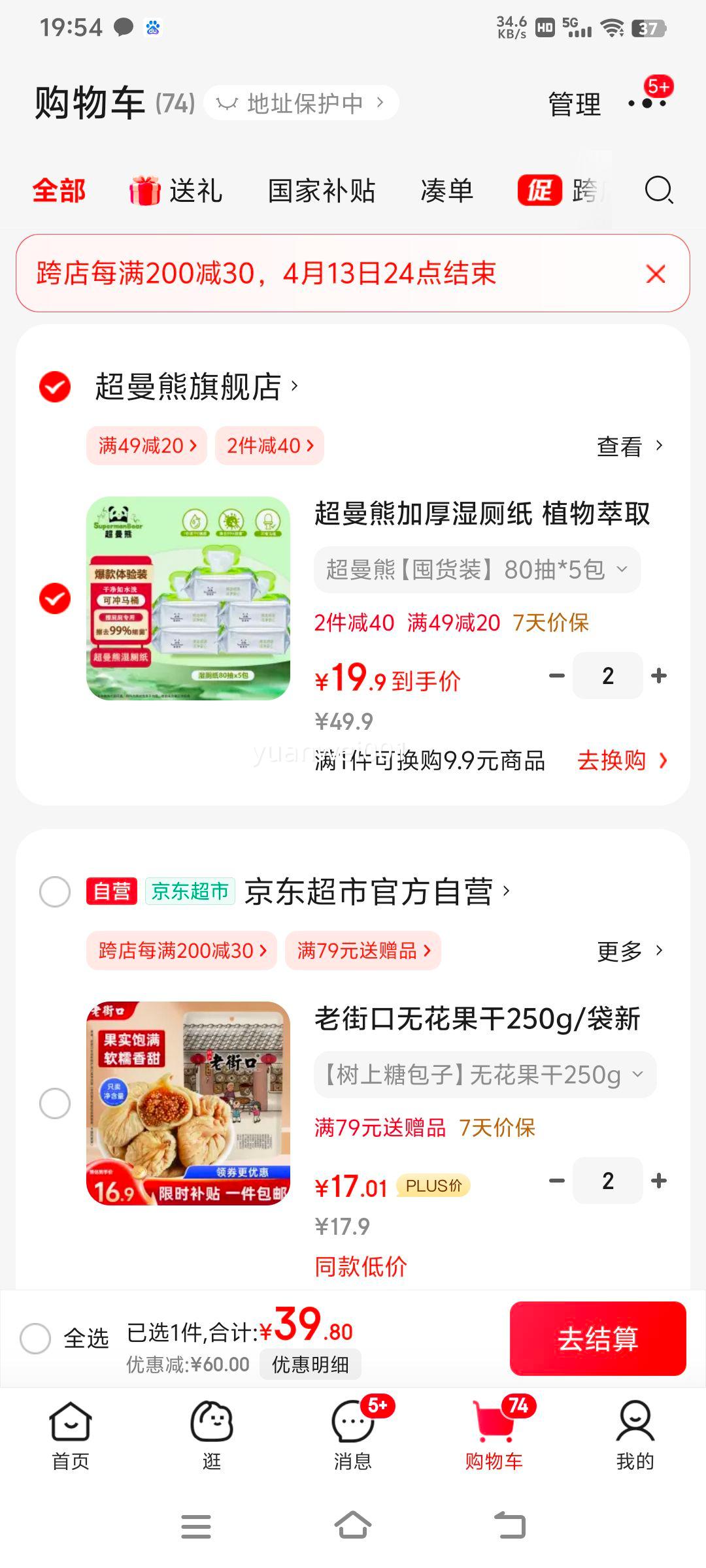Tap the red 促 promo badge icon
The image size is (706, 1568).
point(540,191)
